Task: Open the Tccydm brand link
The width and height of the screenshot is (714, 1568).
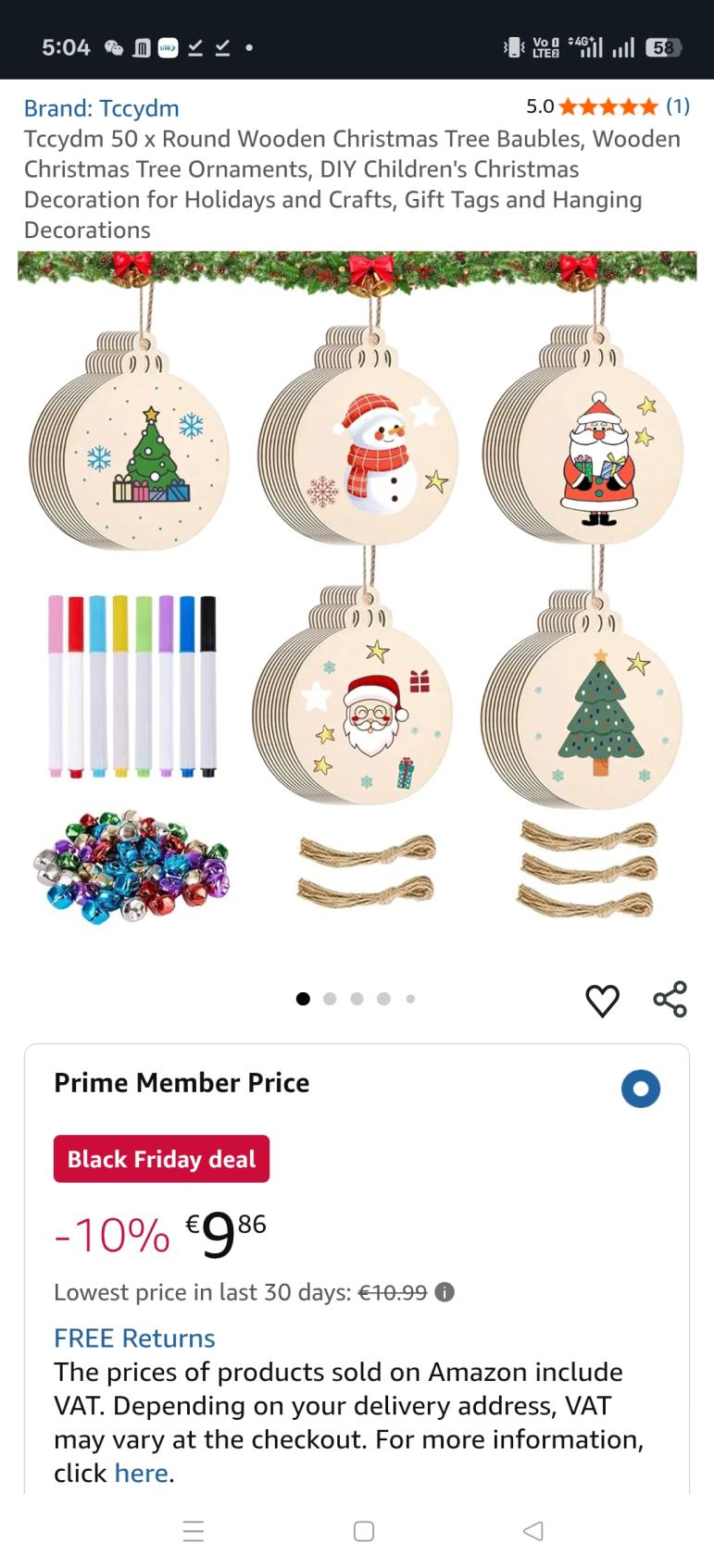Action: 101,108
